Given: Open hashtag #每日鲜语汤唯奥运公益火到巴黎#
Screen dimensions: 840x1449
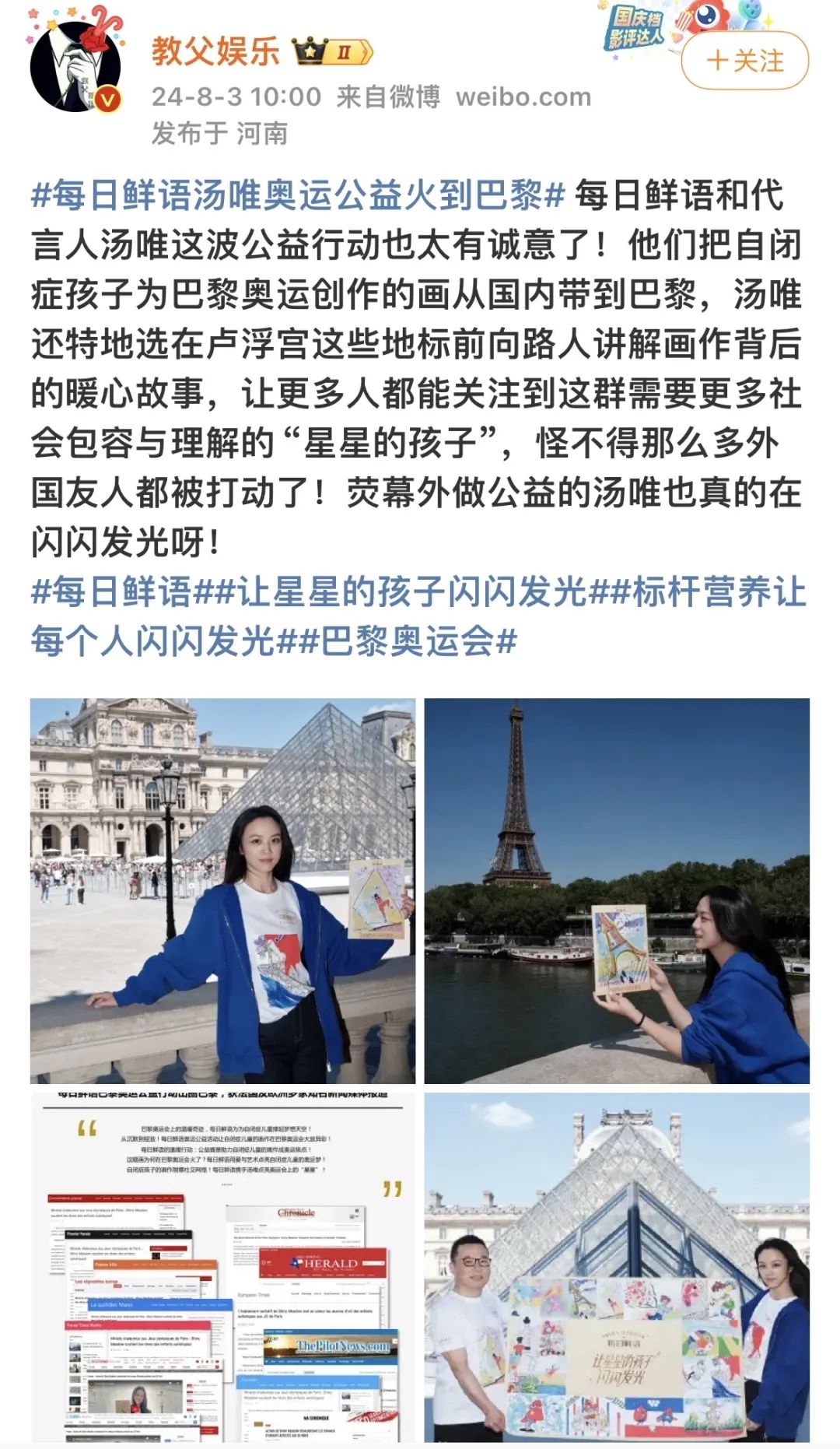Looking at the screenshot, I should [297, 195].
